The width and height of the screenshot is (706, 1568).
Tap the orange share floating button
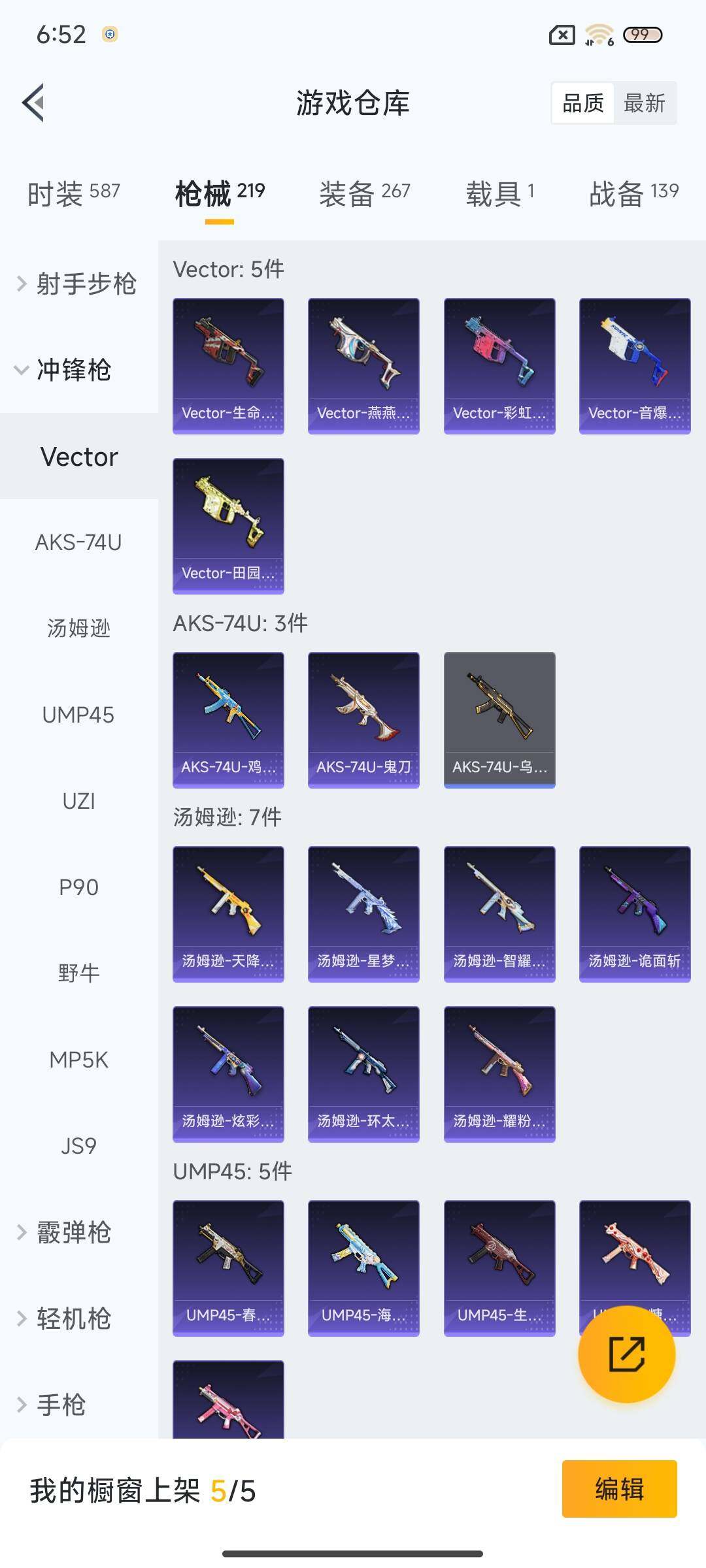click(626, 1354)
